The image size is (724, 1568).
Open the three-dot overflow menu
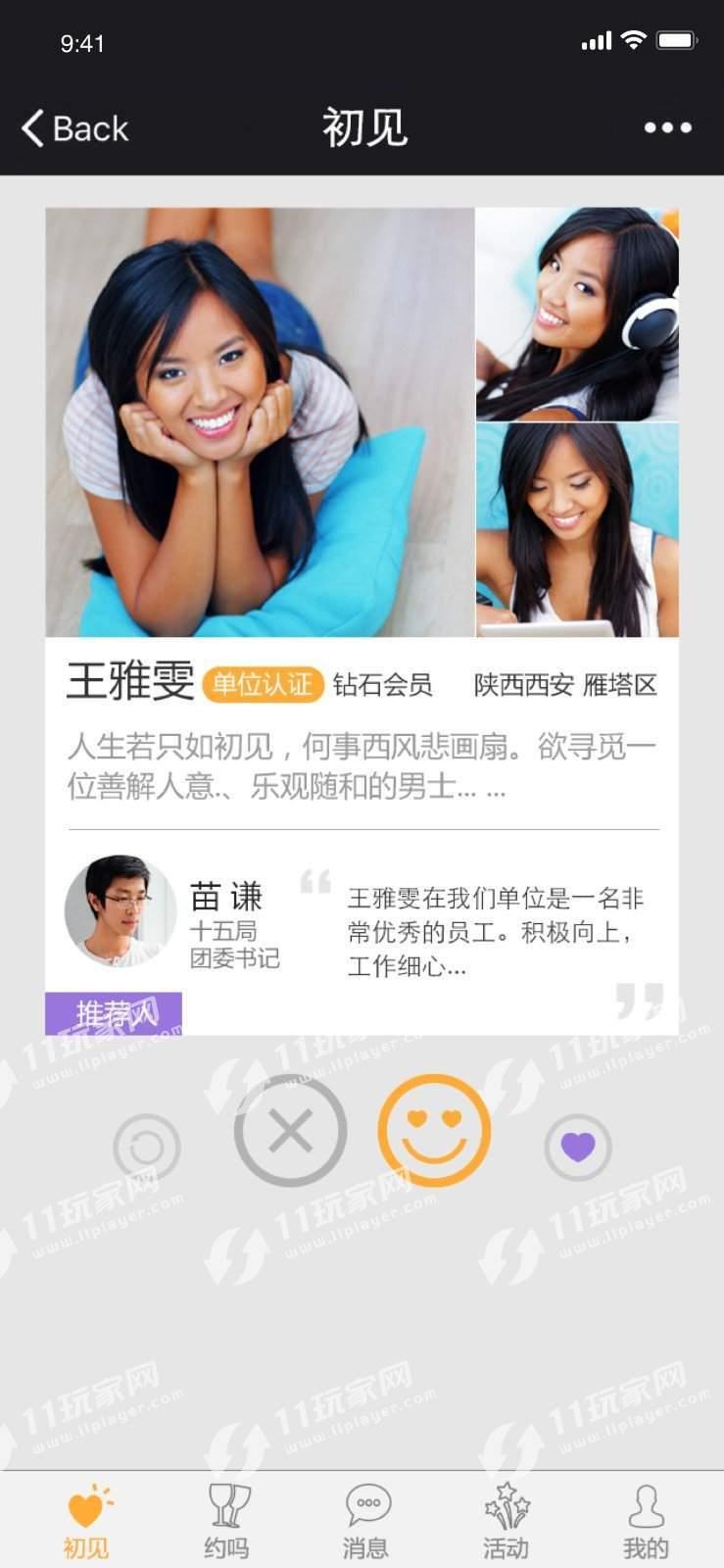[x=667, y=127]
